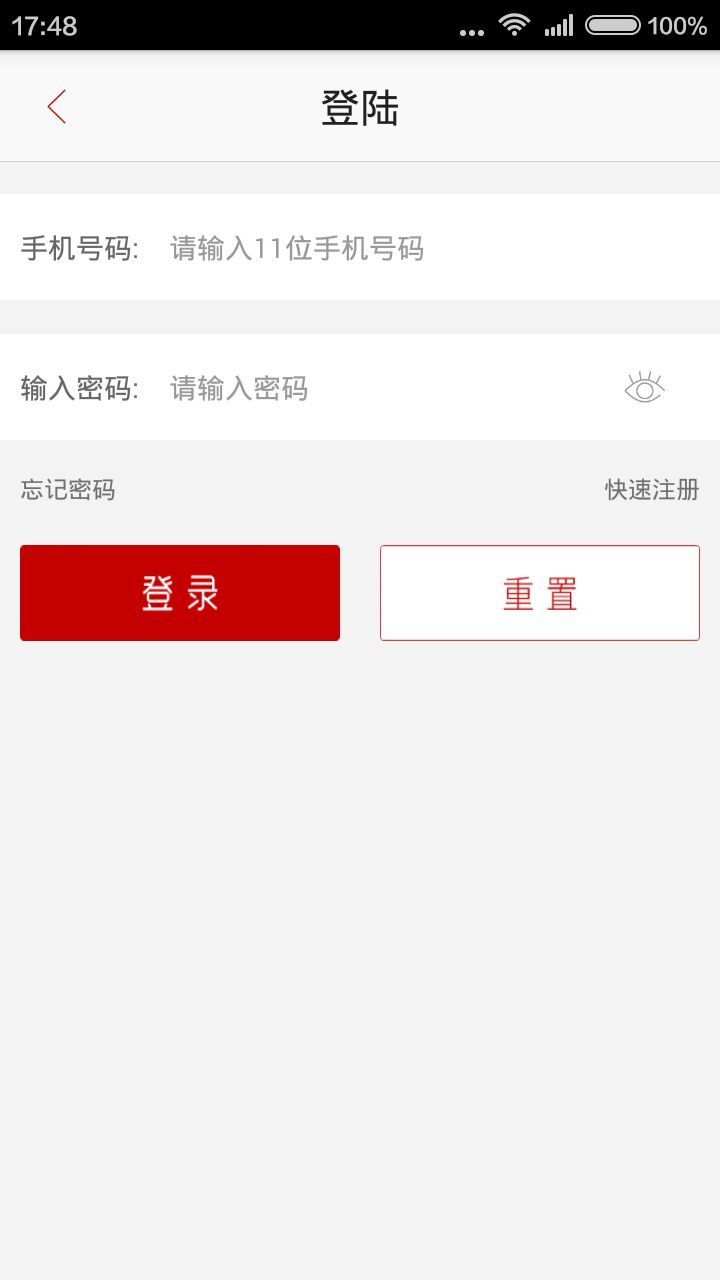Tap the red 登录 login button
This screenshot has width=720, height=1280.
pos(180,593)
